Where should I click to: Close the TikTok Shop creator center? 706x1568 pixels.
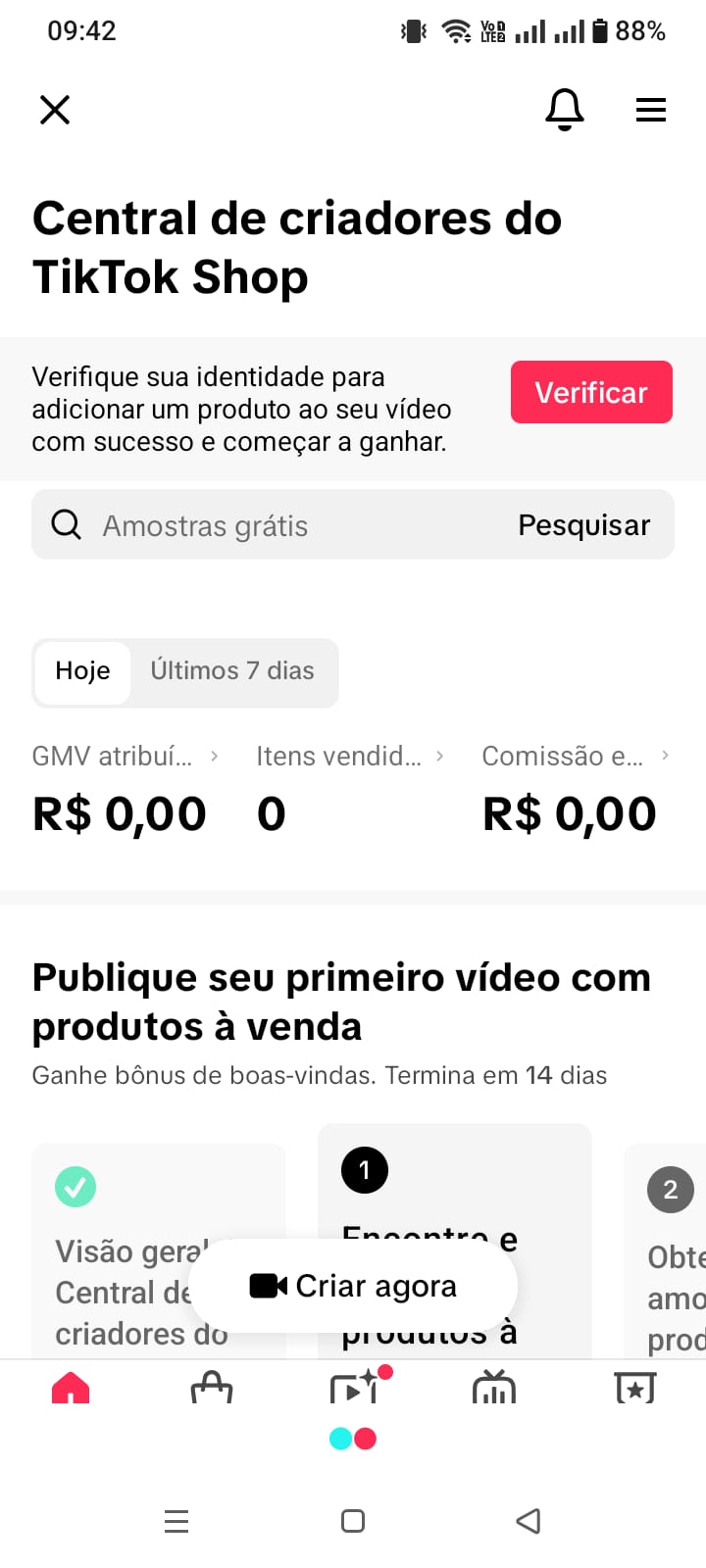click(55, 110)
